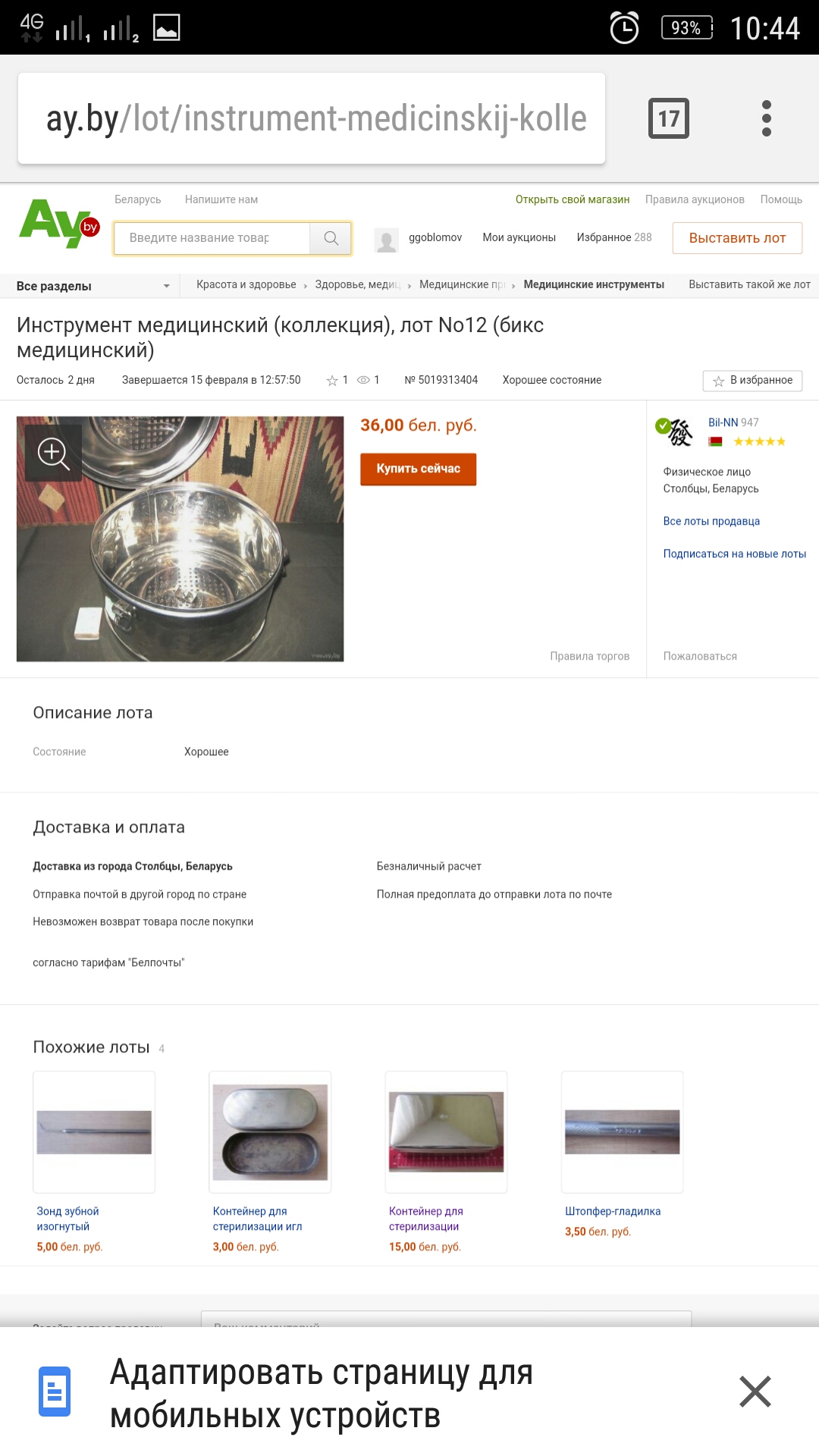Open Медицинские инструменты breadcrumb
Image resolution: width=819 pixels, height=1456 pixels.
(593, 284)
